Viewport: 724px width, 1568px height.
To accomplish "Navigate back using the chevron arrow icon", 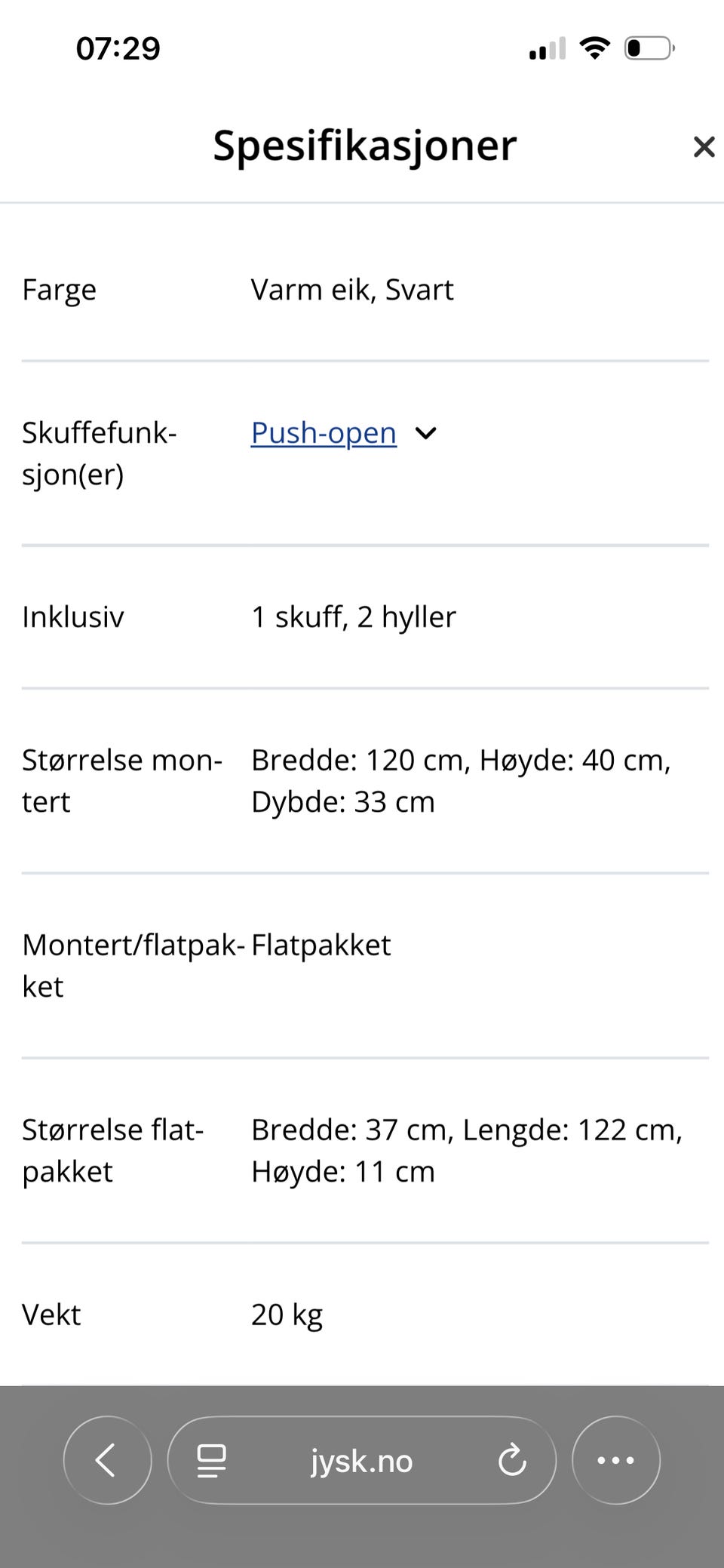I will point(107,1460).
